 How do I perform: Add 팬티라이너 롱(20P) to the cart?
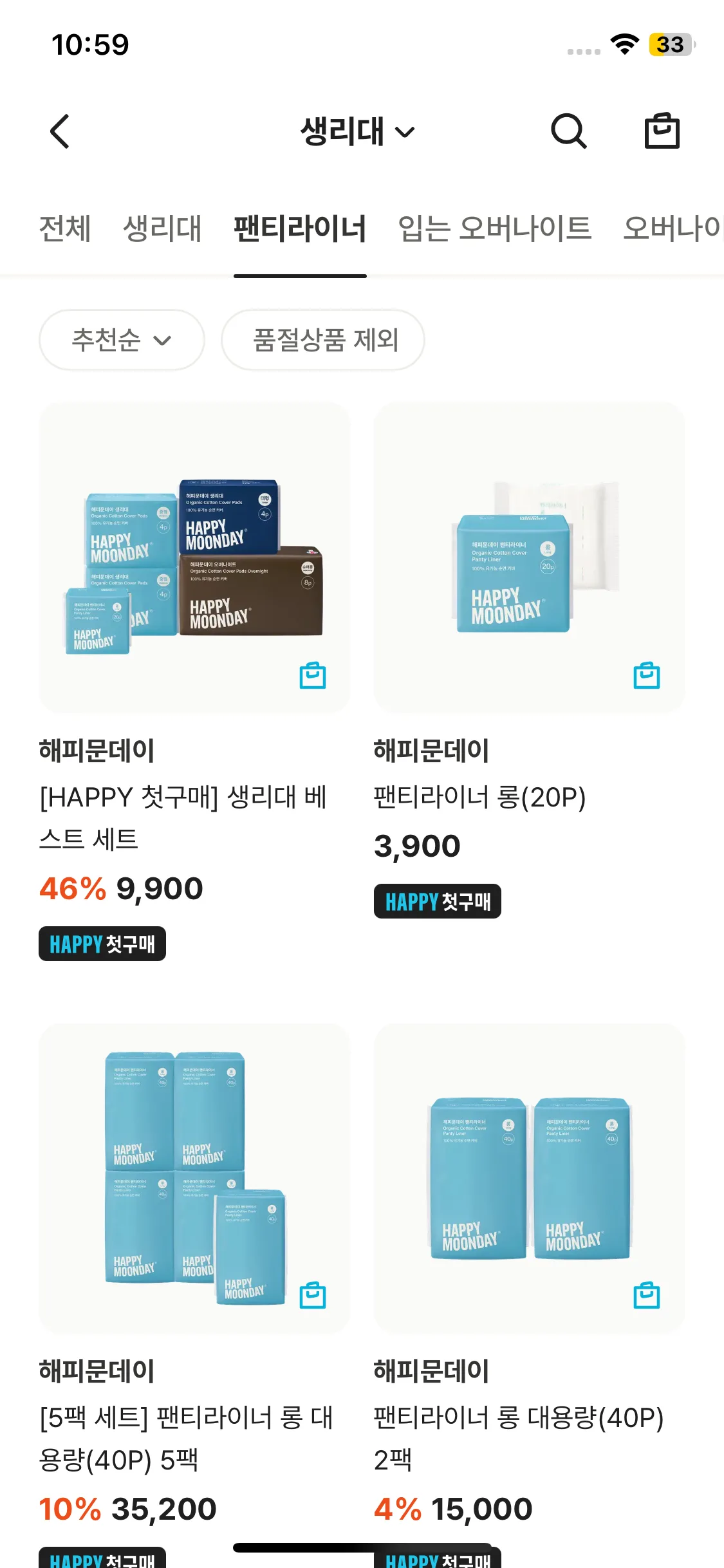[646, 675]
